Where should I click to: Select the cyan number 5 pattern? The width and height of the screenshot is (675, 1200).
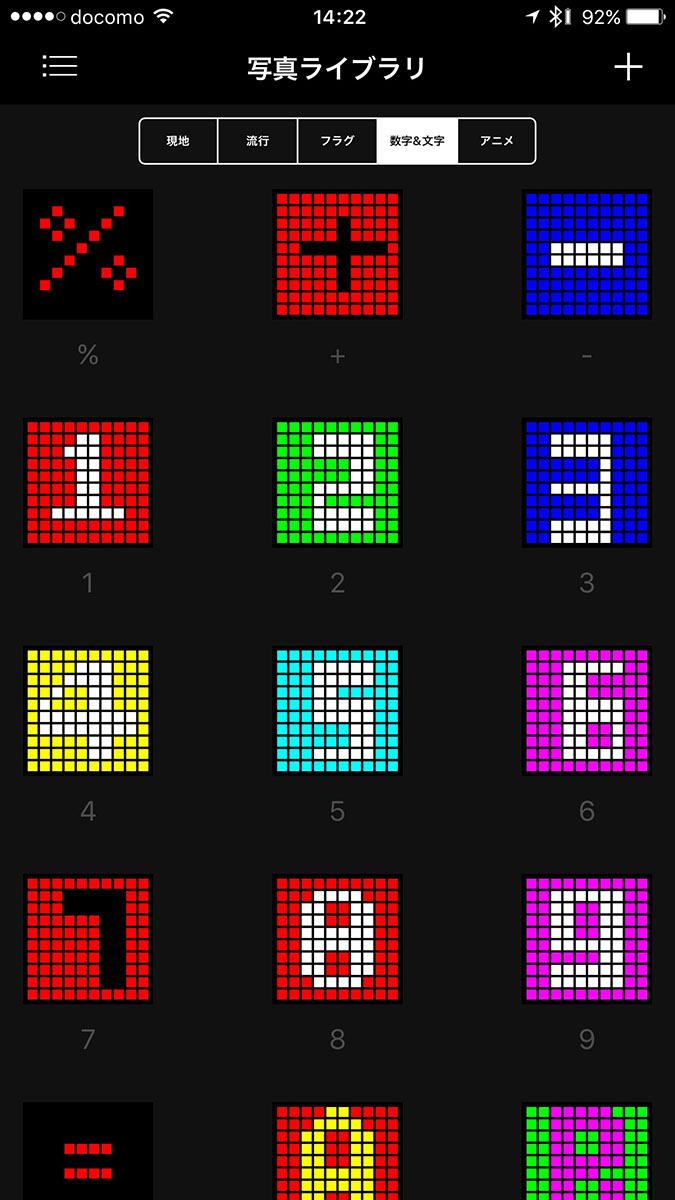tap(337, 710)
